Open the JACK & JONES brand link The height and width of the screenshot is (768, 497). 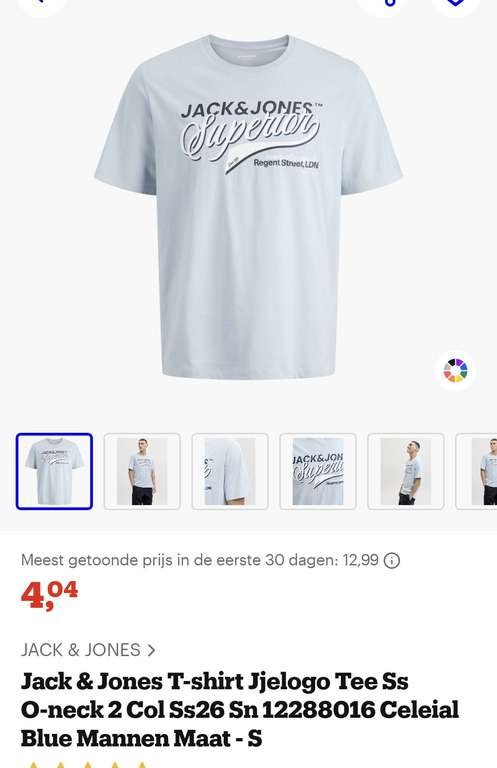click(x=88, y=650)
